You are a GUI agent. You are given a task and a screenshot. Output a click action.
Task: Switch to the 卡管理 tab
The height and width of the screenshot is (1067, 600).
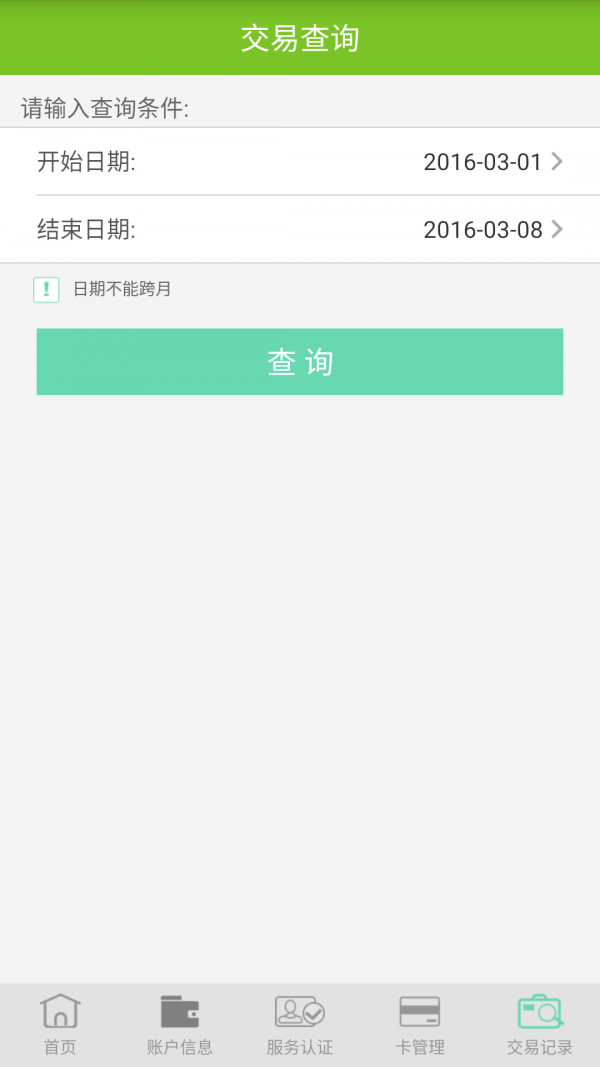click(420, 1024)
